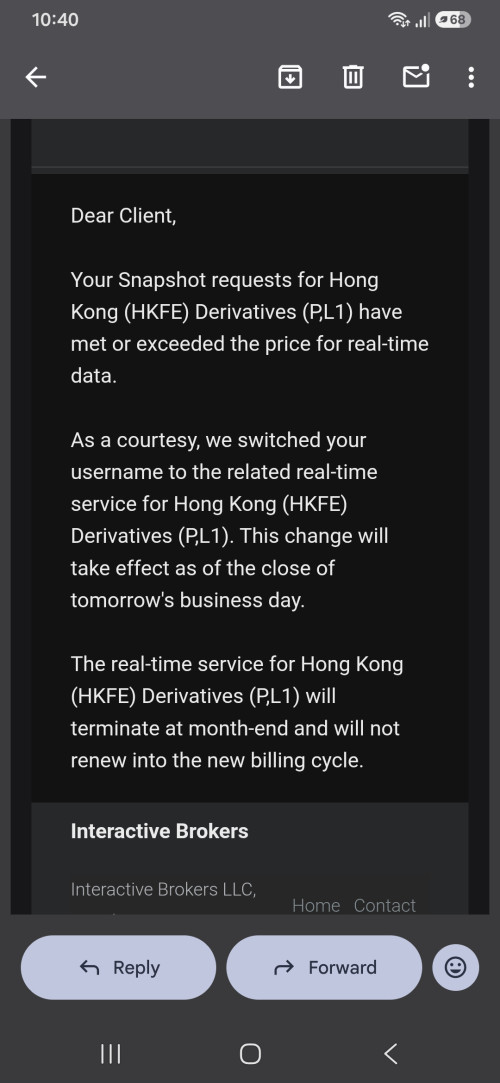
Task: Add an emoji reaction
Action: (455, 968)
